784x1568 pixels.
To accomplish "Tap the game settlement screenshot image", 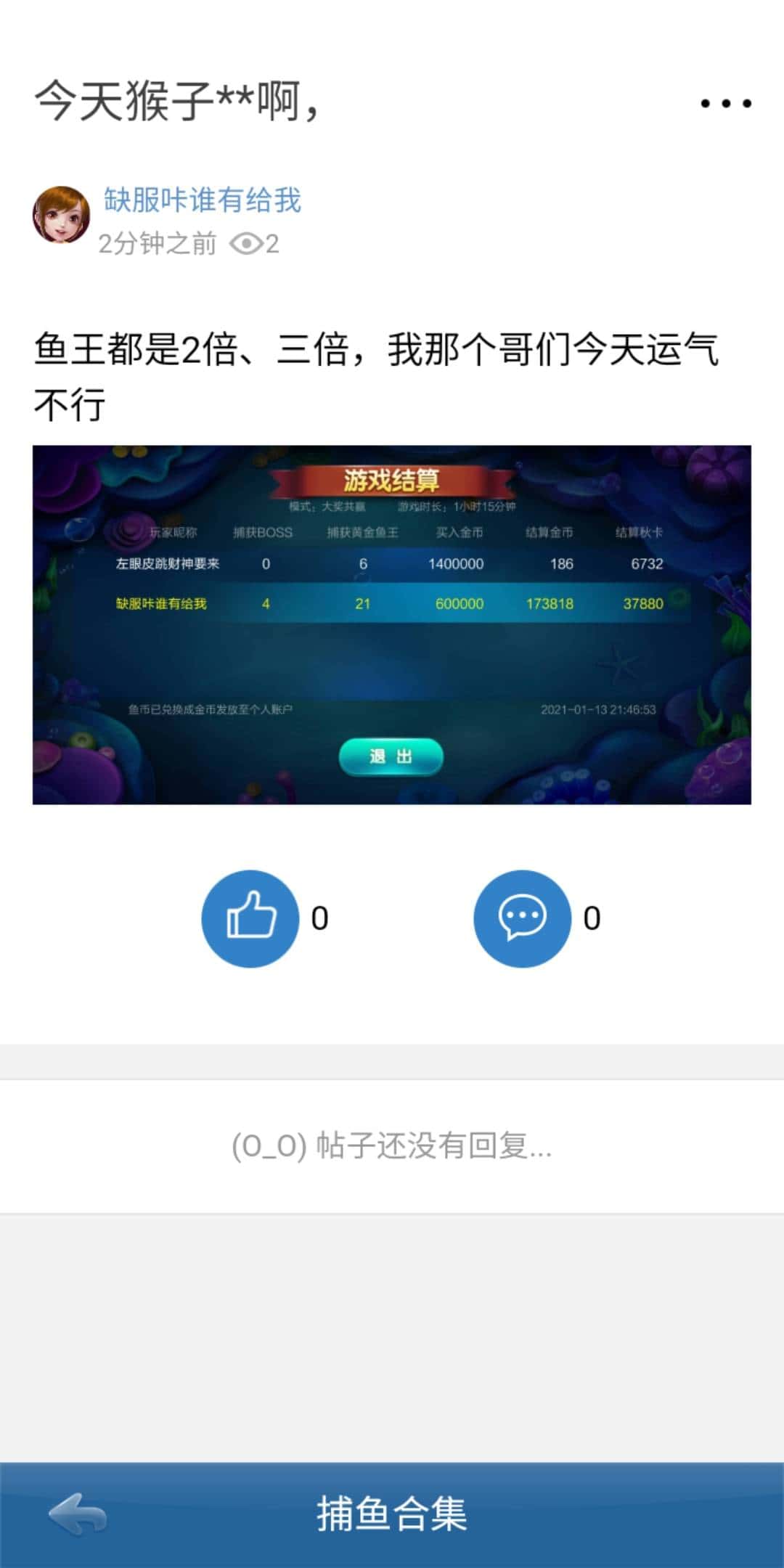I will coord(392,624).
